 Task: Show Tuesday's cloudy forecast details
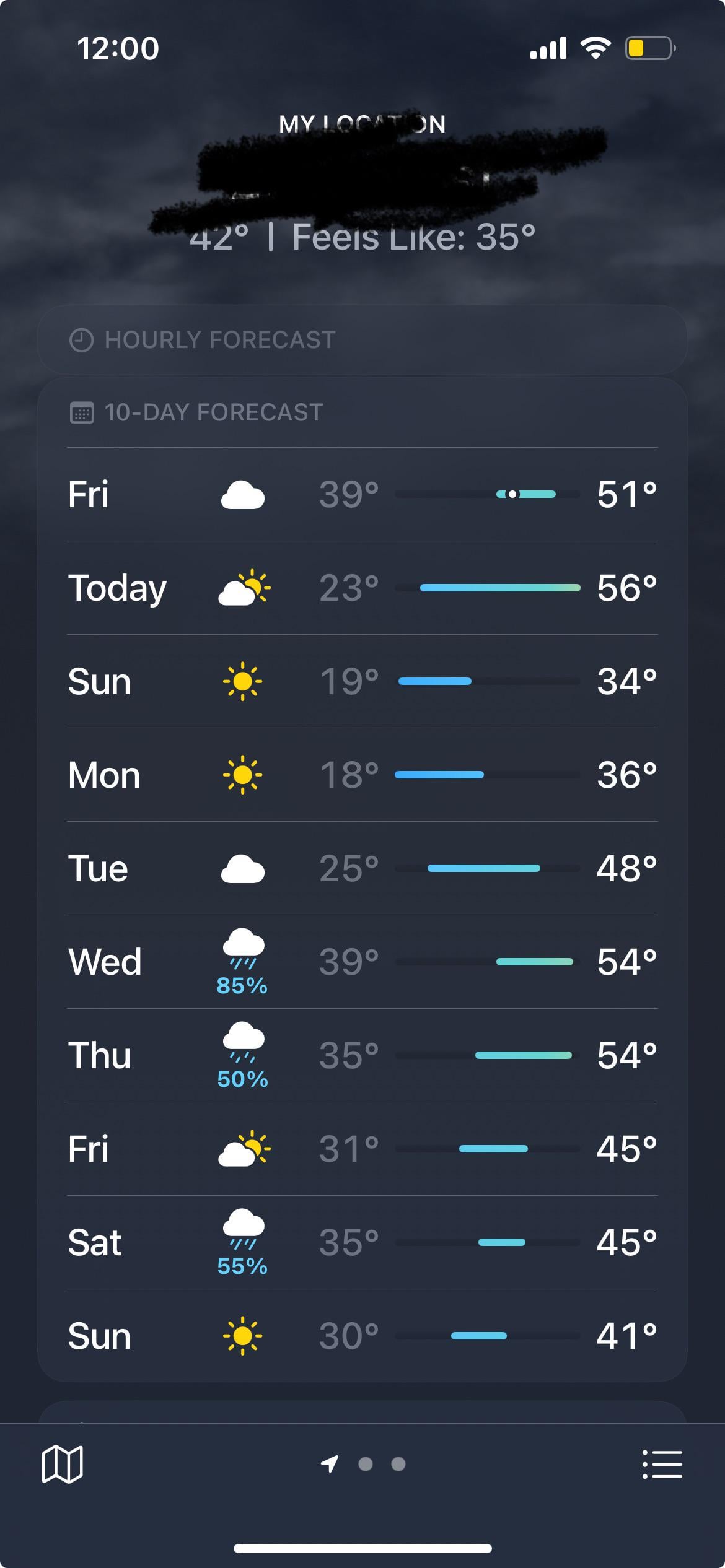(x=362, y=868)
